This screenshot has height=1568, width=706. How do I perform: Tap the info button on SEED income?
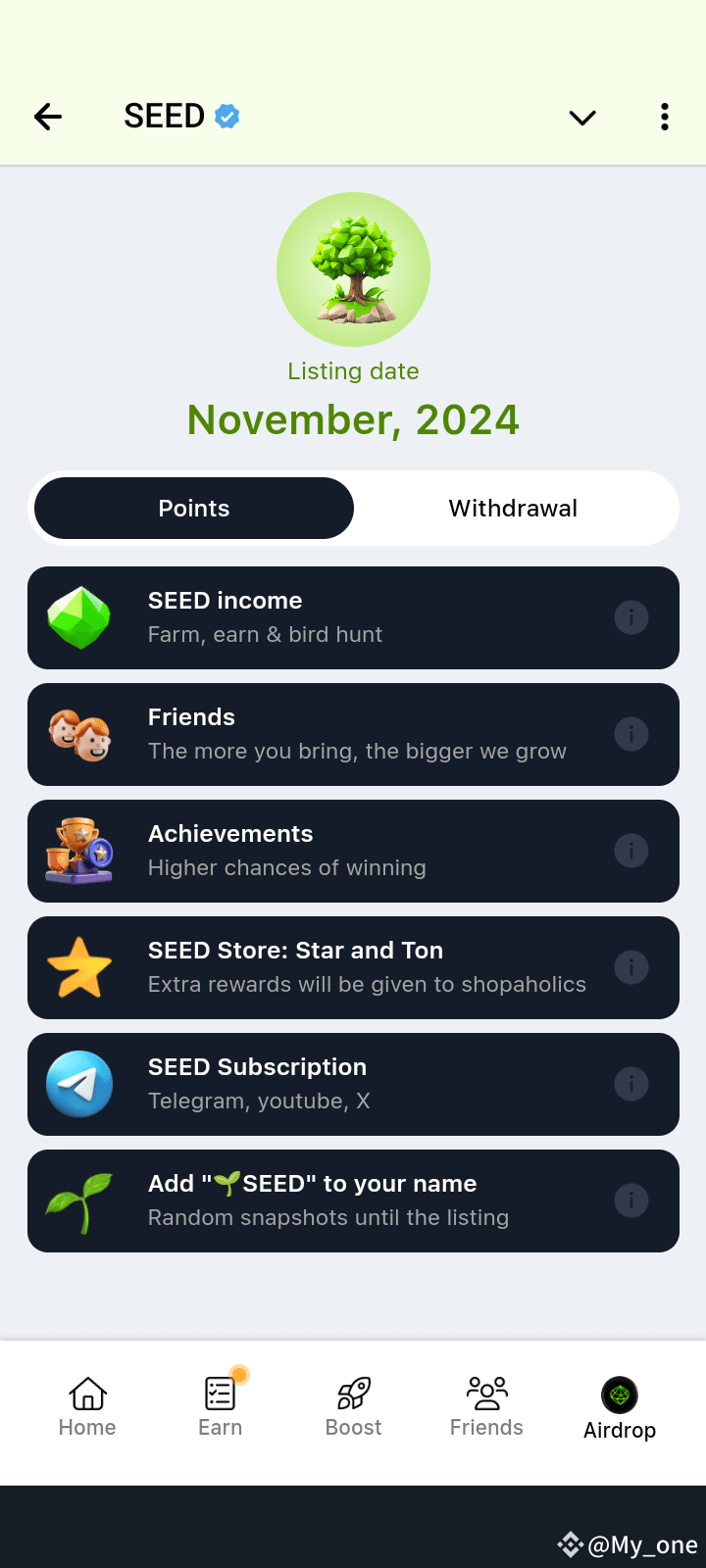(x=631, y=617)
